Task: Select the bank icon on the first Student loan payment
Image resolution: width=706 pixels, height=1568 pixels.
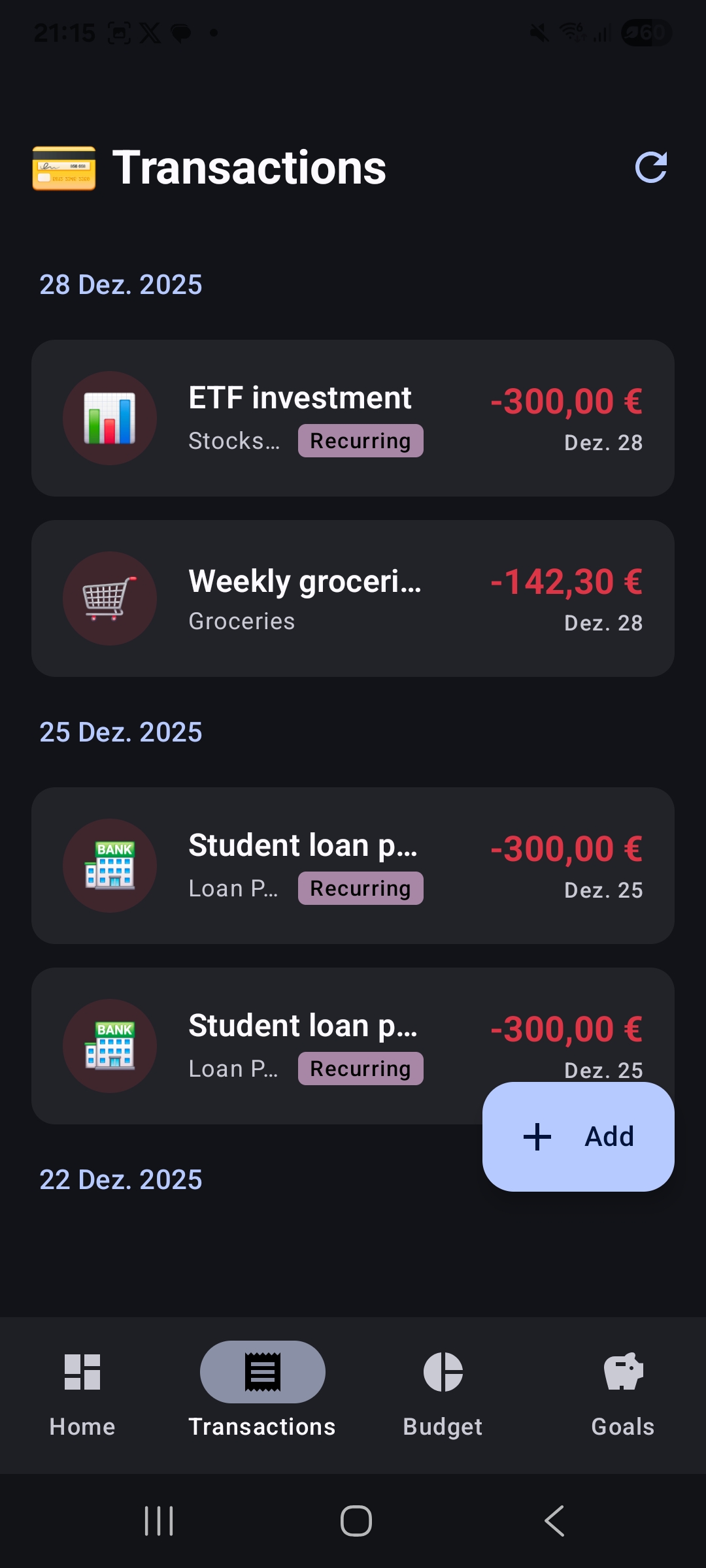Action: [110, 866]
